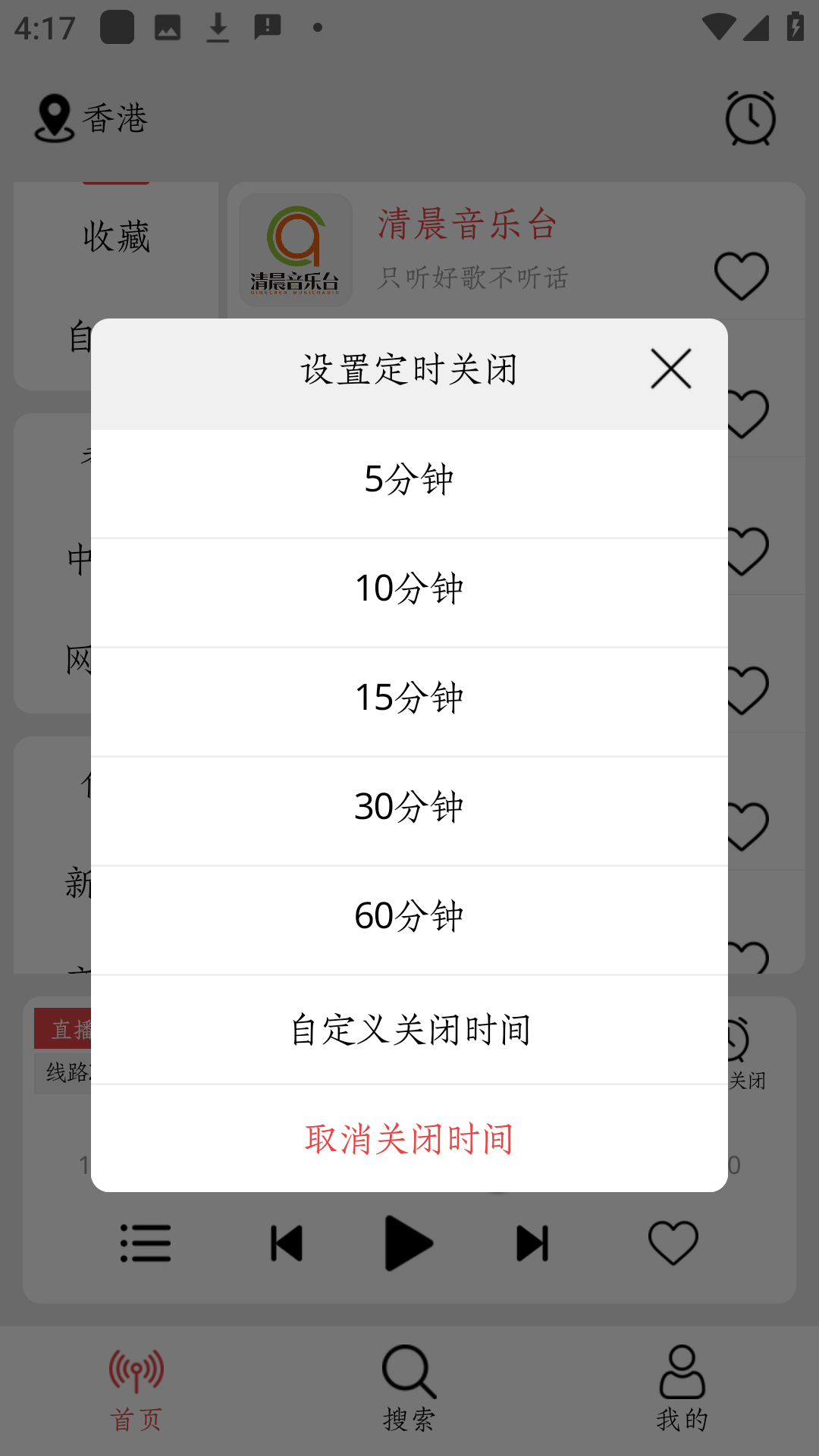Skip to previous station in the player
Viewport: 819px width, 1456px height.
tap(286, 1242)
